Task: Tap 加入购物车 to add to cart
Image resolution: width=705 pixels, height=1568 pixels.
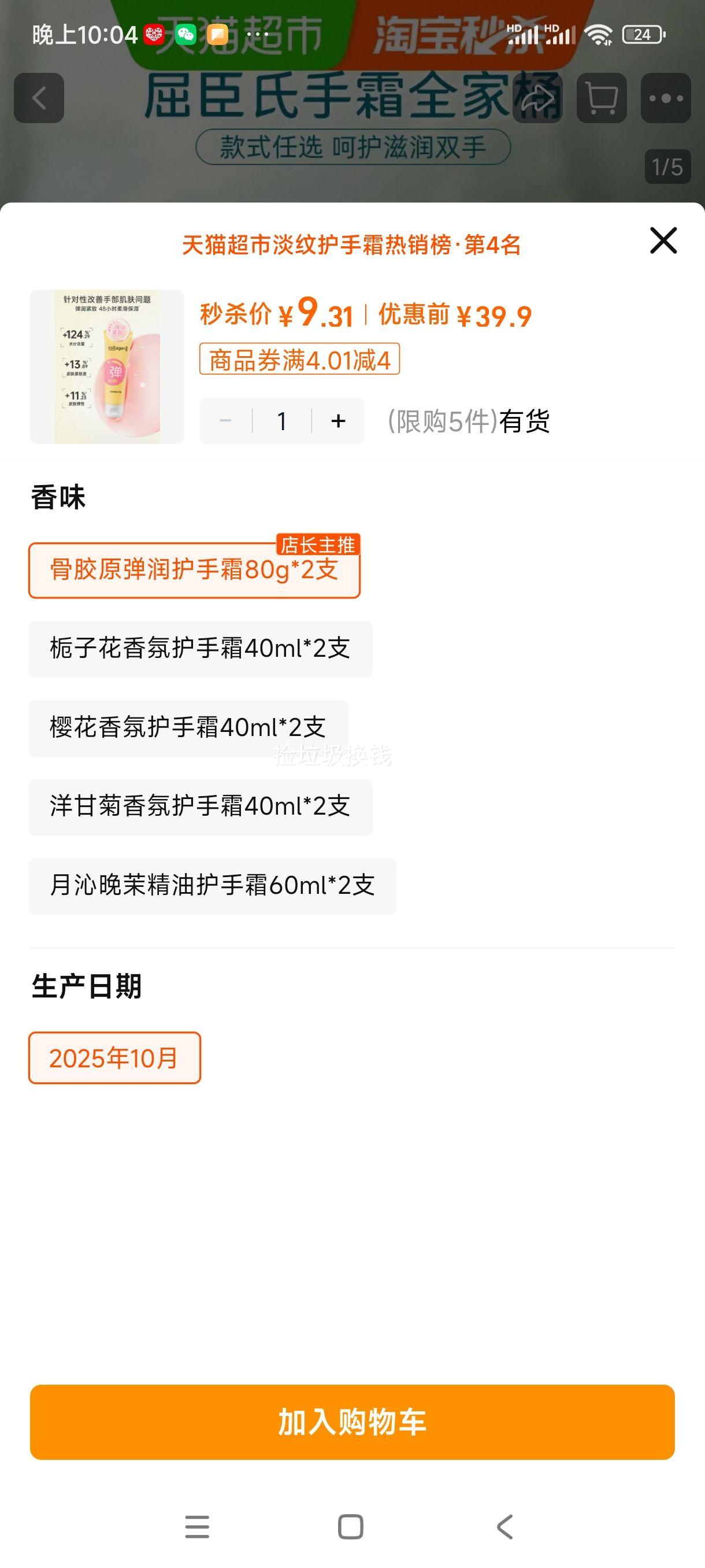Action: click(352, 1422)
